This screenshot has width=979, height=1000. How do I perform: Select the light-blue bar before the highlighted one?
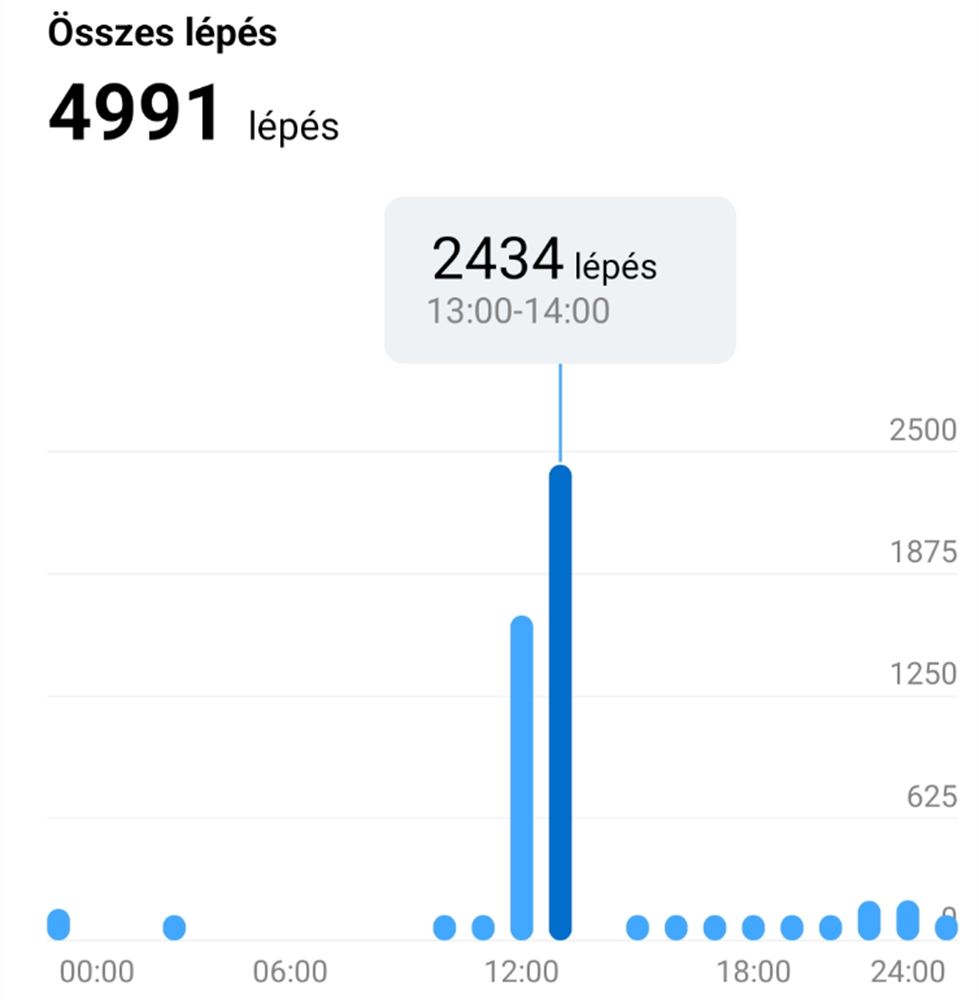[x=521, y=778]
